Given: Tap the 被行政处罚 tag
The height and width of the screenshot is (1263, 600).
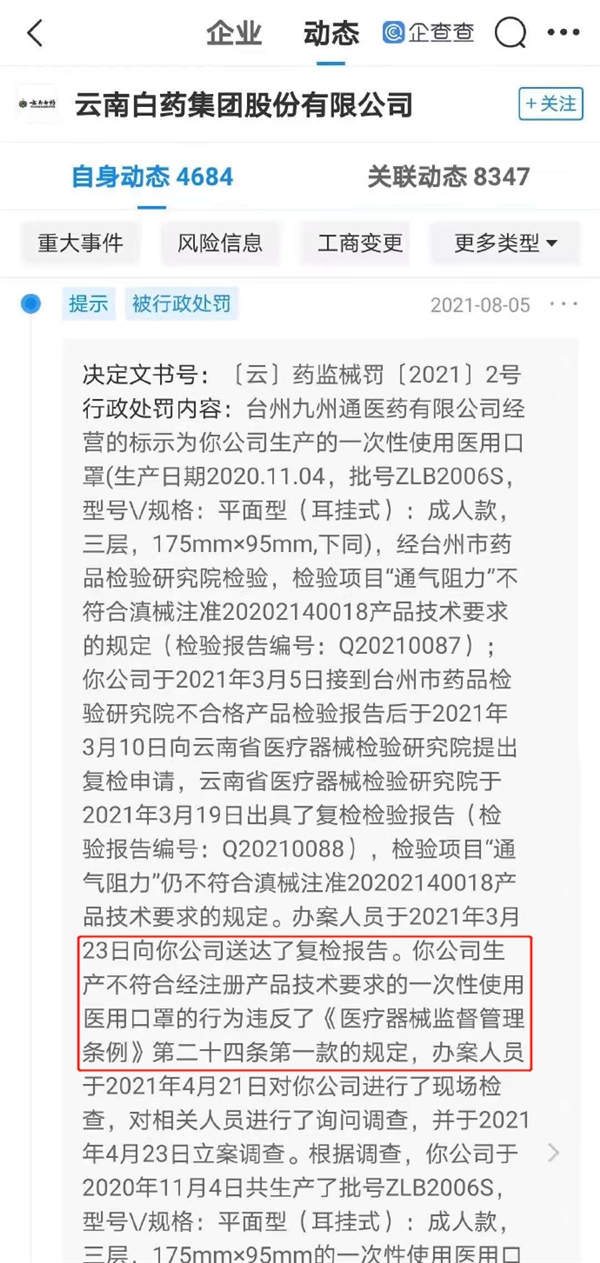Looking at the screenshot, I should coord(181,304).
